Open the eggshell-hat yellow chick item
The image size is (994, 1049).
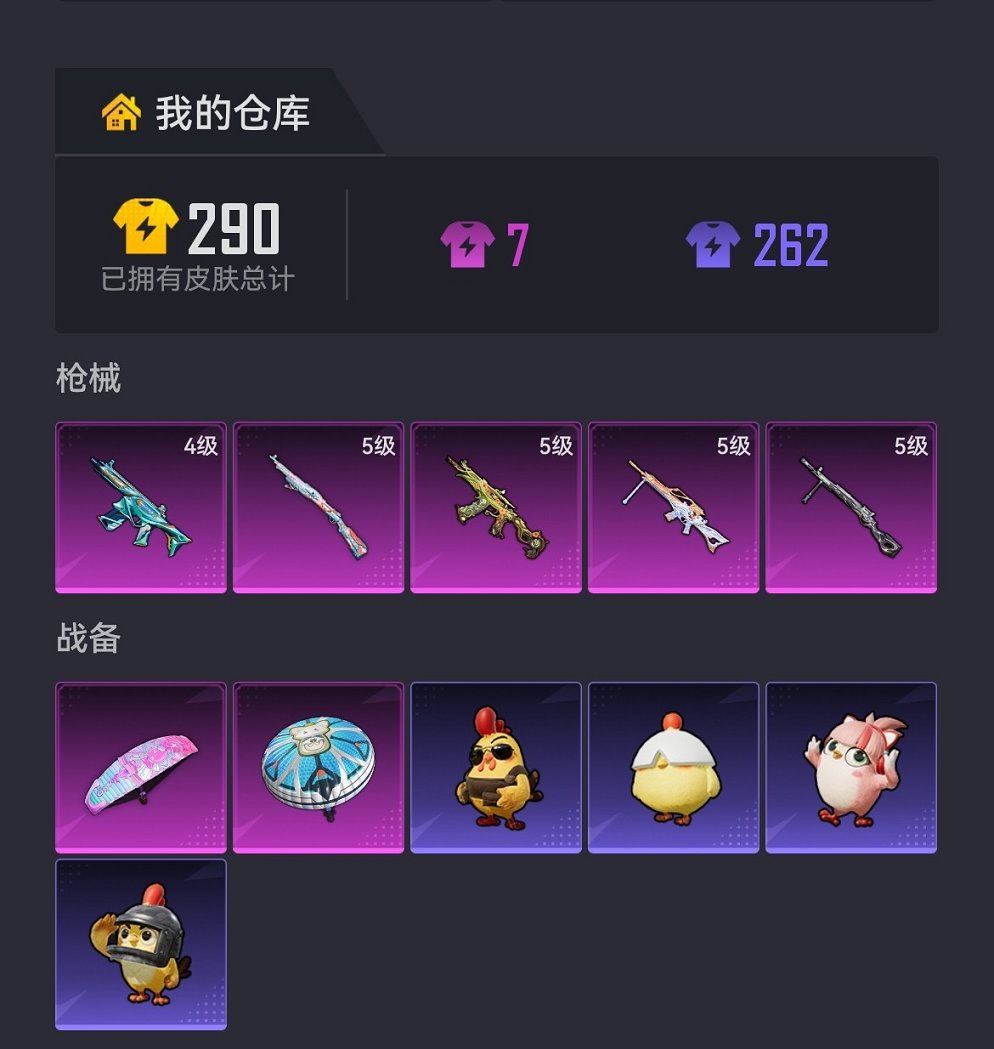(x=673, y=767)
